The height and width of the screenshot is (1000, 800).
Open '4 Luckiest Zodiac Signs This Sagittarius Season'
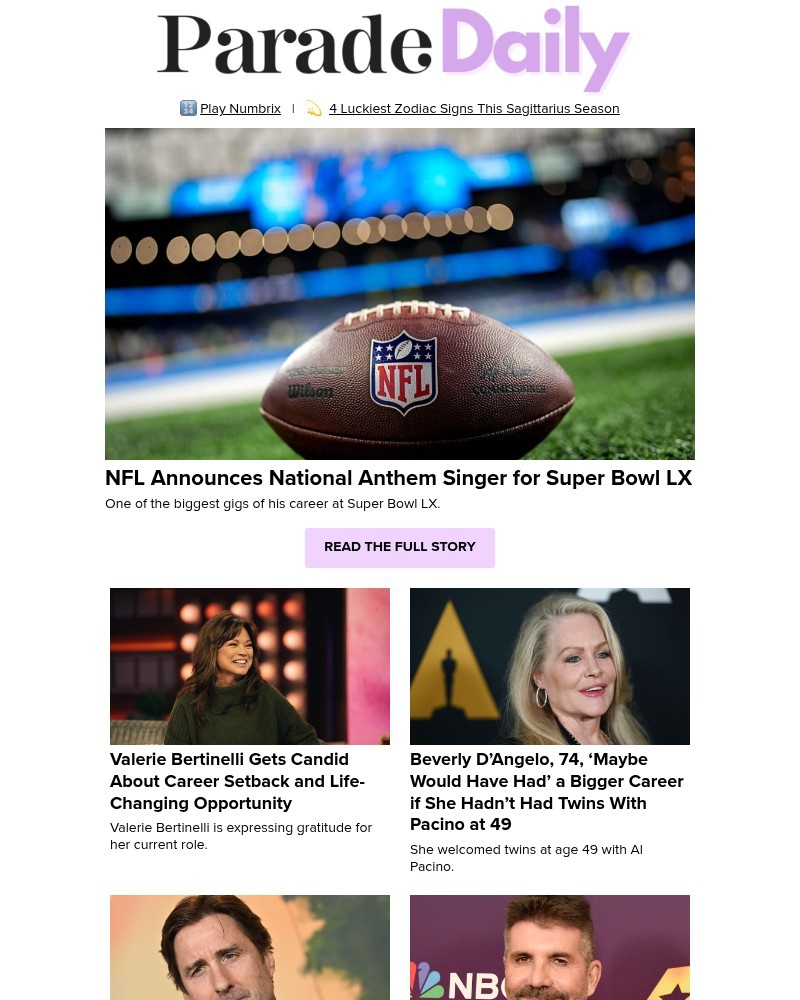(x=474, y=108)
